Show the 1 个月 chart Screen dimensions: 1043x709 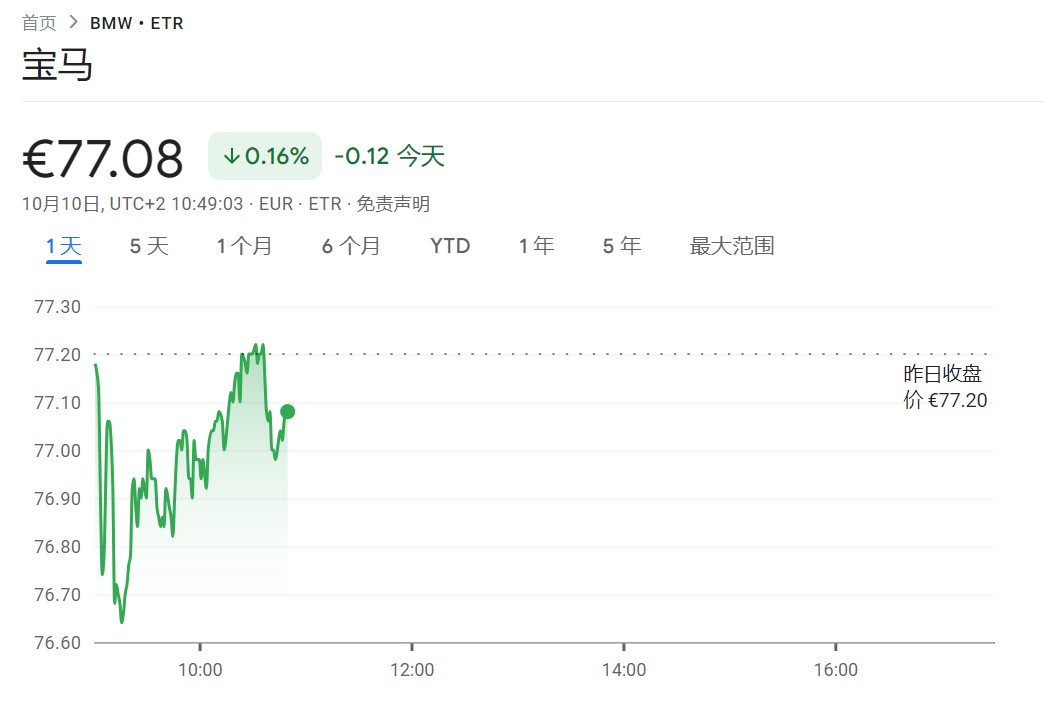click(244, 246)
